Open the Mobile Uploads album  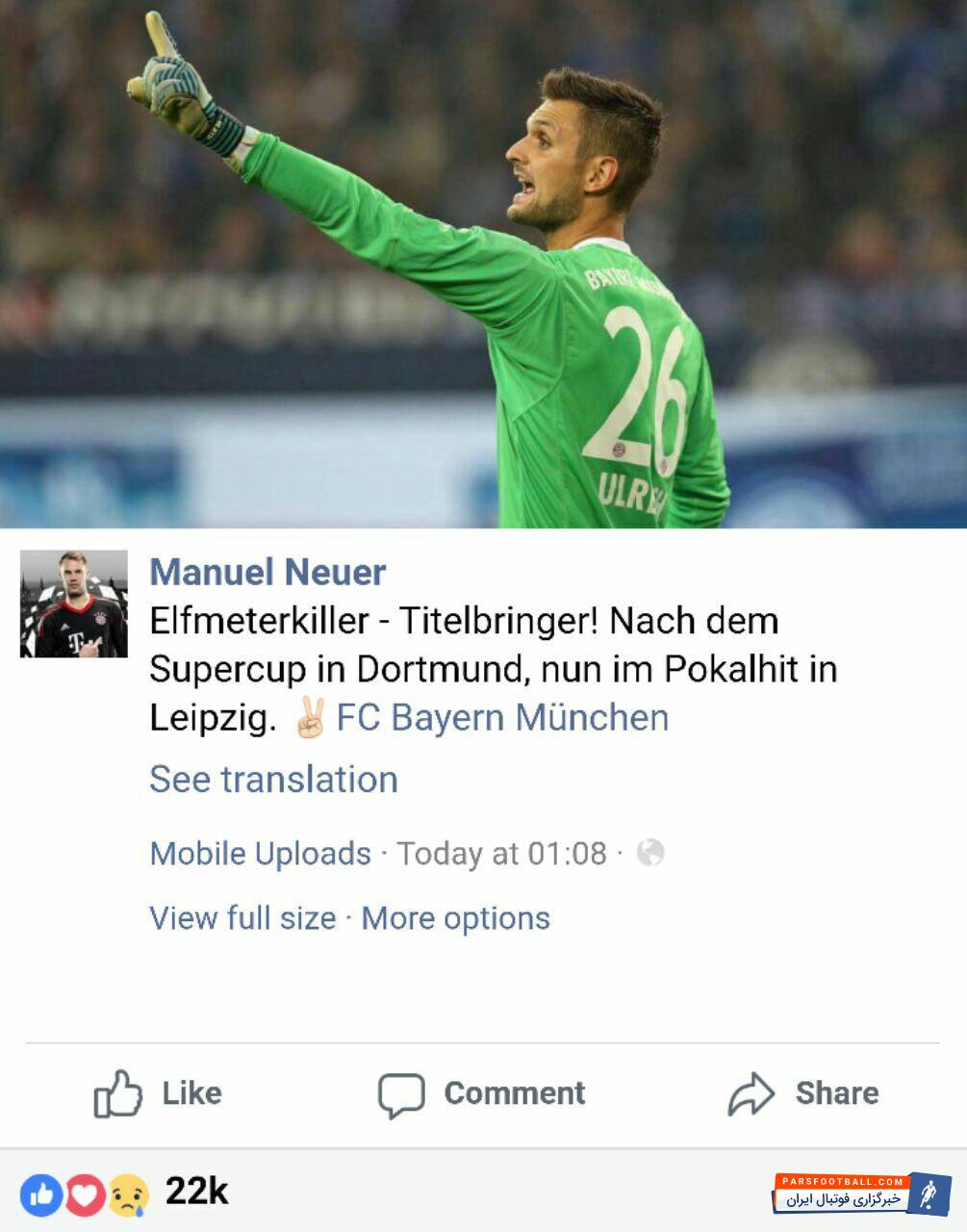(x=260, y=854)
